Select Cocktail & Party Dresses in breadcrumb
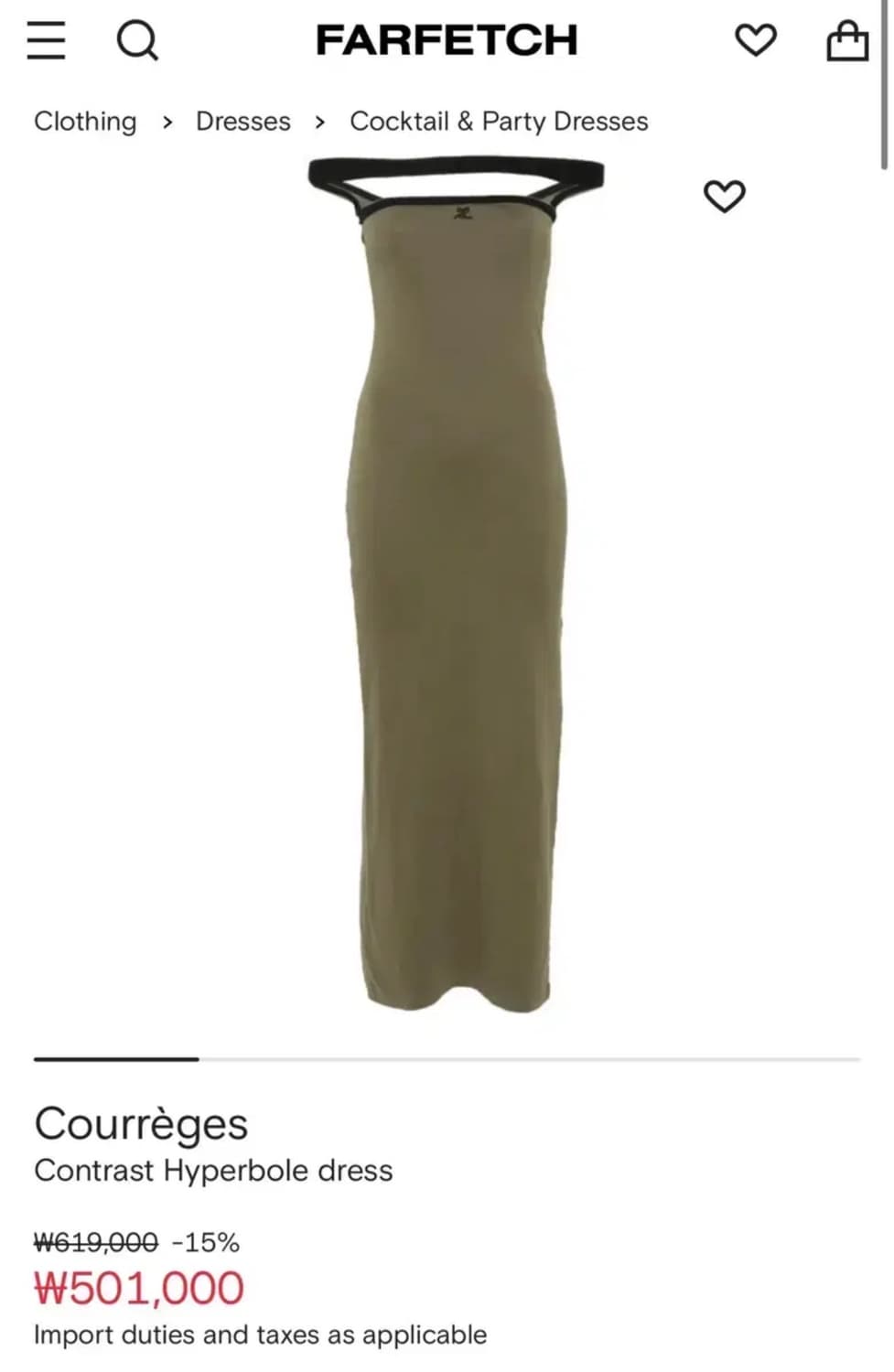Viewport: 894px width, 1372px height. 499,120
